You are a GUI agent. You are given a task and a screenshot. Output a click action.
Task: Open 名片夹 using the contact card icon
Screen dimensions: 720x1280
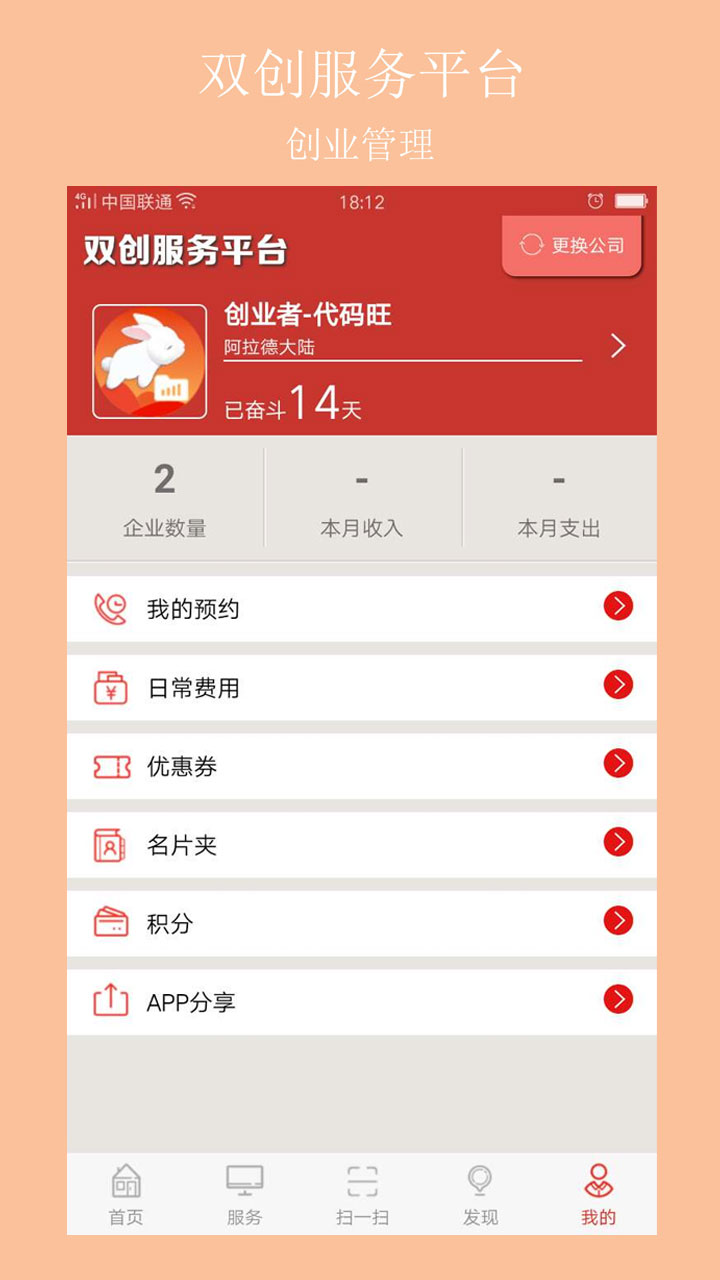(110, 844)
